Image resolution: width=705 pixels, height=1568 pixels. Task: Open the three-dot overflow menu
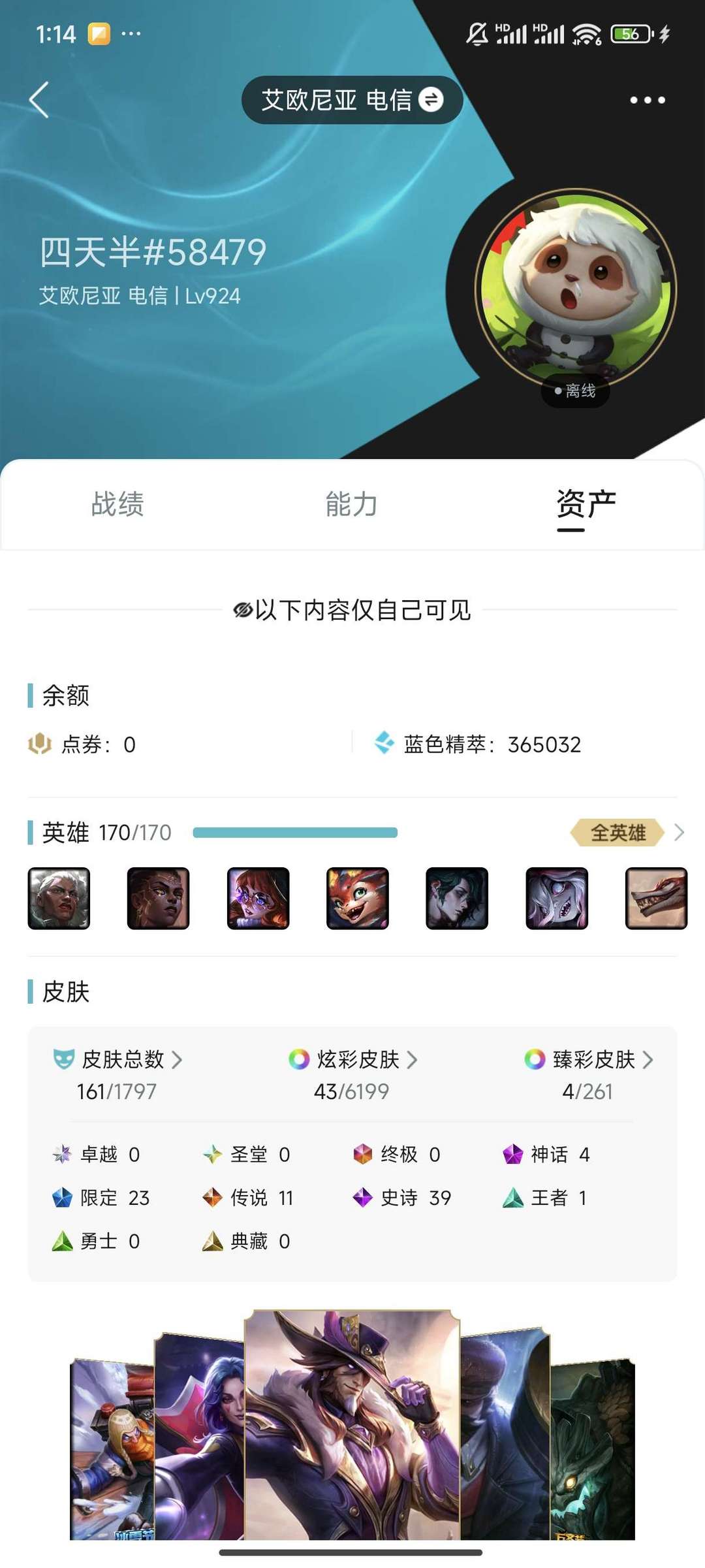(x=647, y=100)
